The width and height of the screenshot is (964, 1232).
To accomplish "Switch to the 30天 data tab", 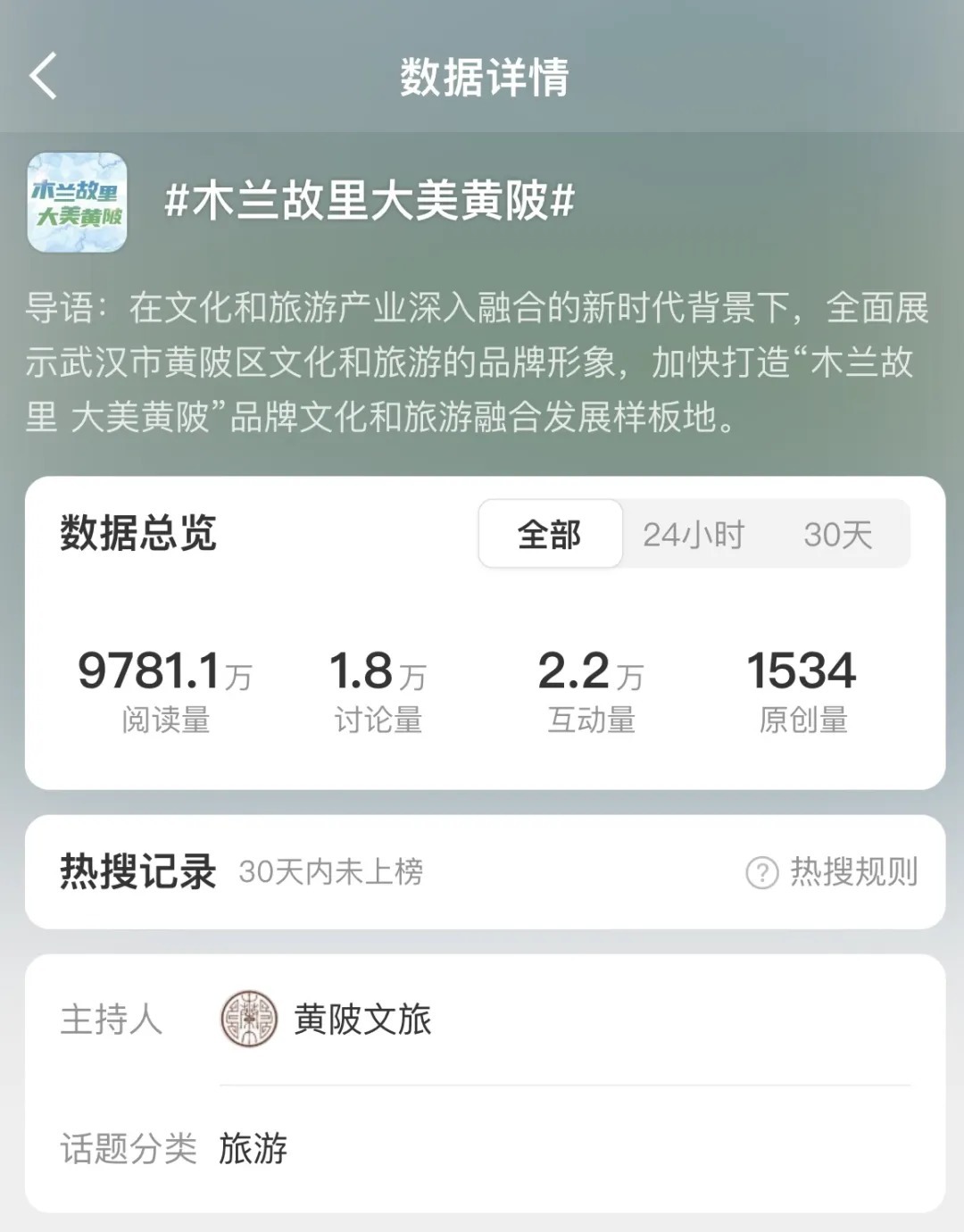I will (x=837, y=535).
